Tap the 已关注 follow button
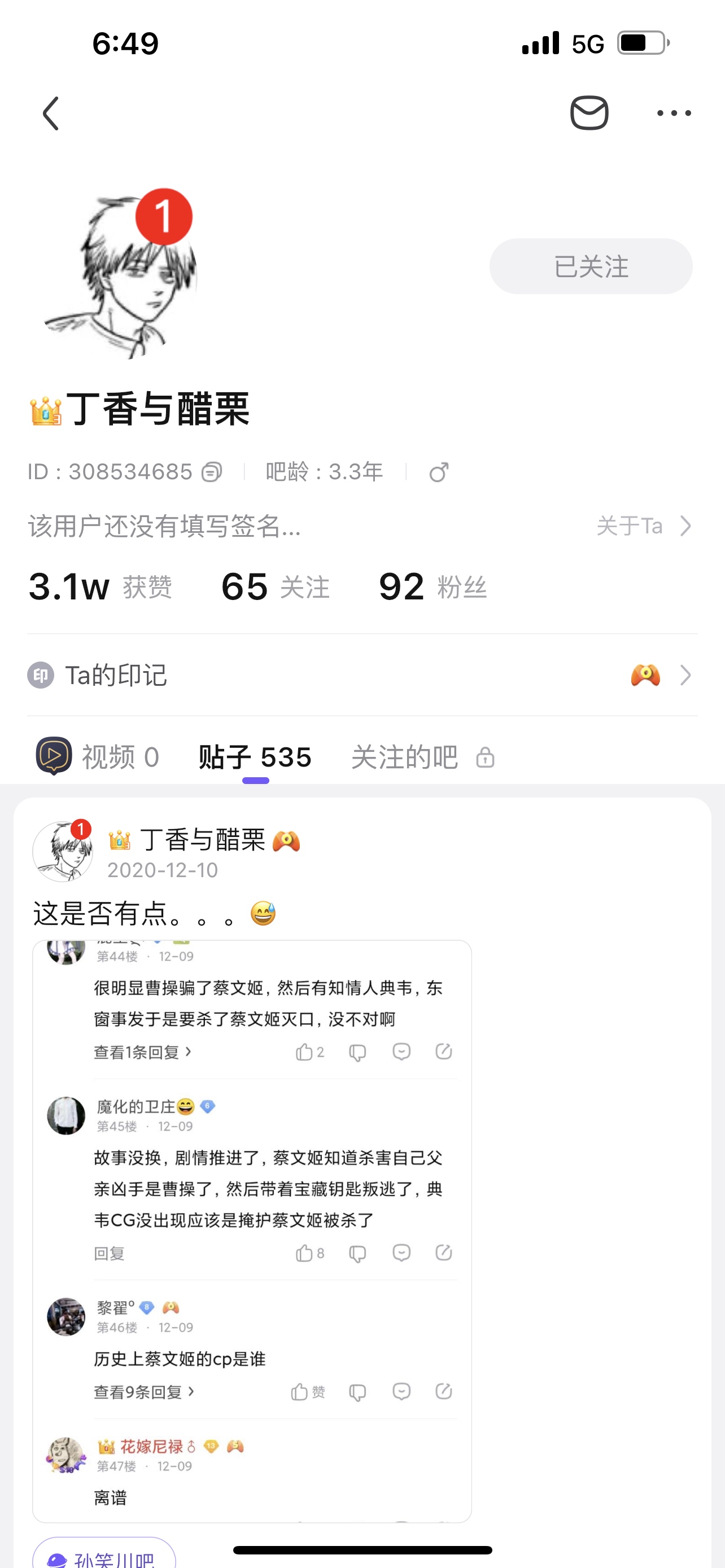 click(x=591, y=266)
